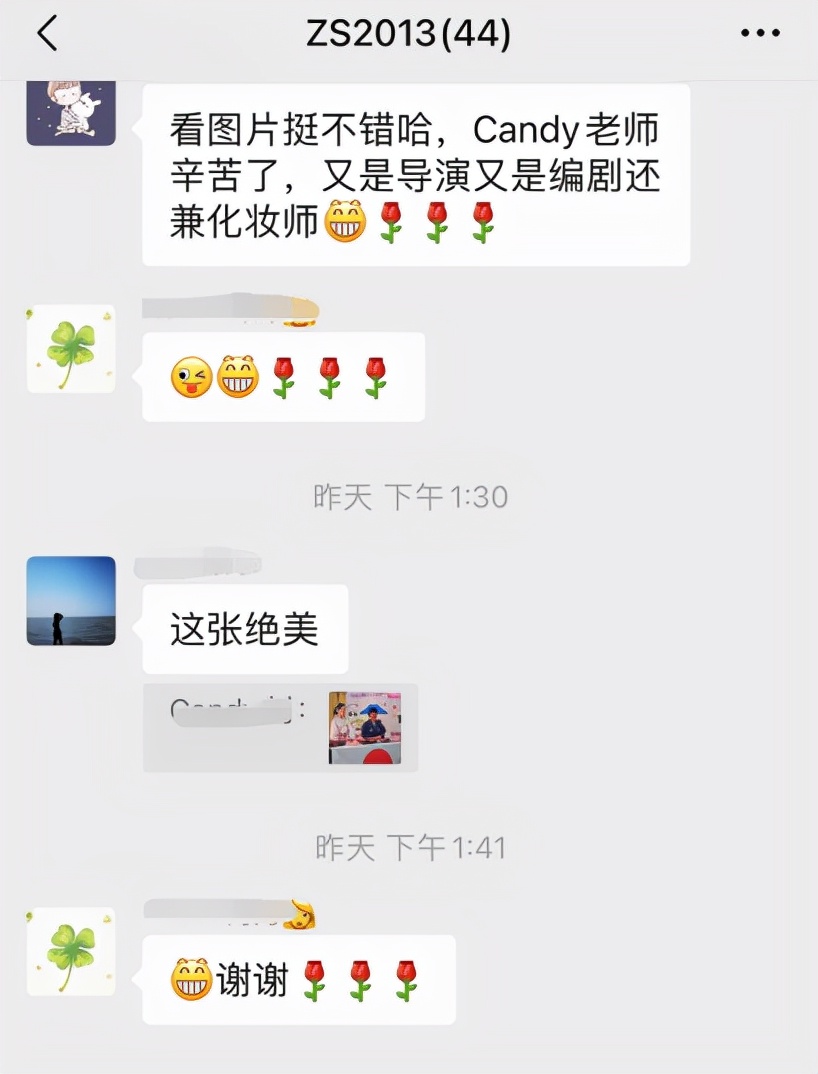Tap the starry night avatar of first sender
This screenshot has height=1074, width=818.
coord(71,113)
